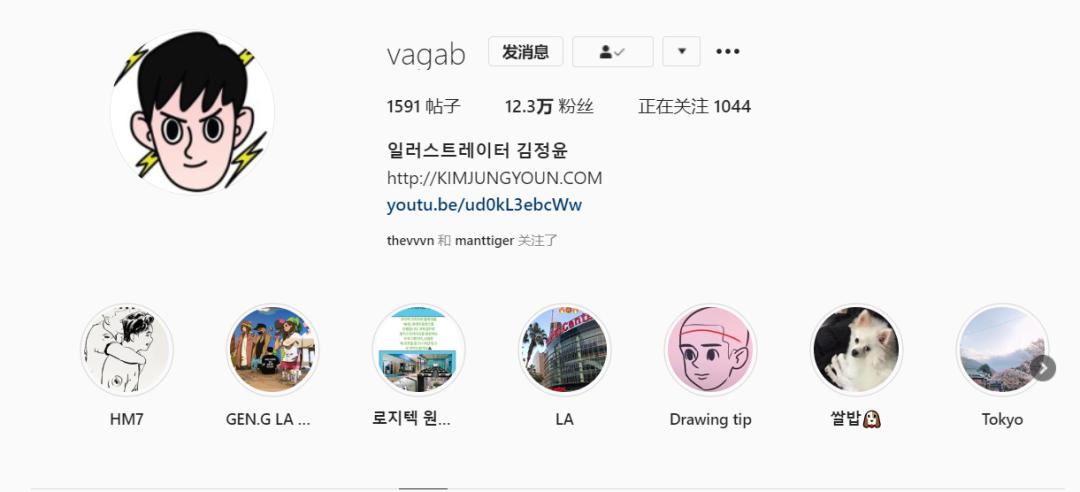
Task: Open the 로지텍 원 story highlight
Action: pyautogui.click(x=418, y=350)
